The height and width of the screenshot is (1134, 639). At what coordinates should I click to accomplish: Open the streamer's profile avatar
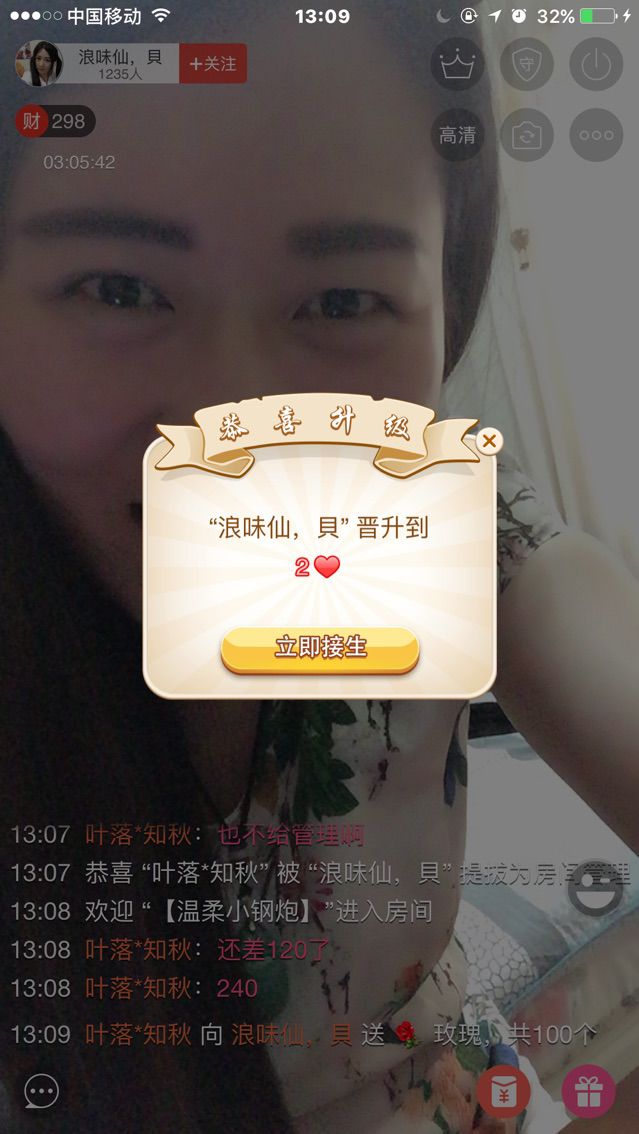39,64
